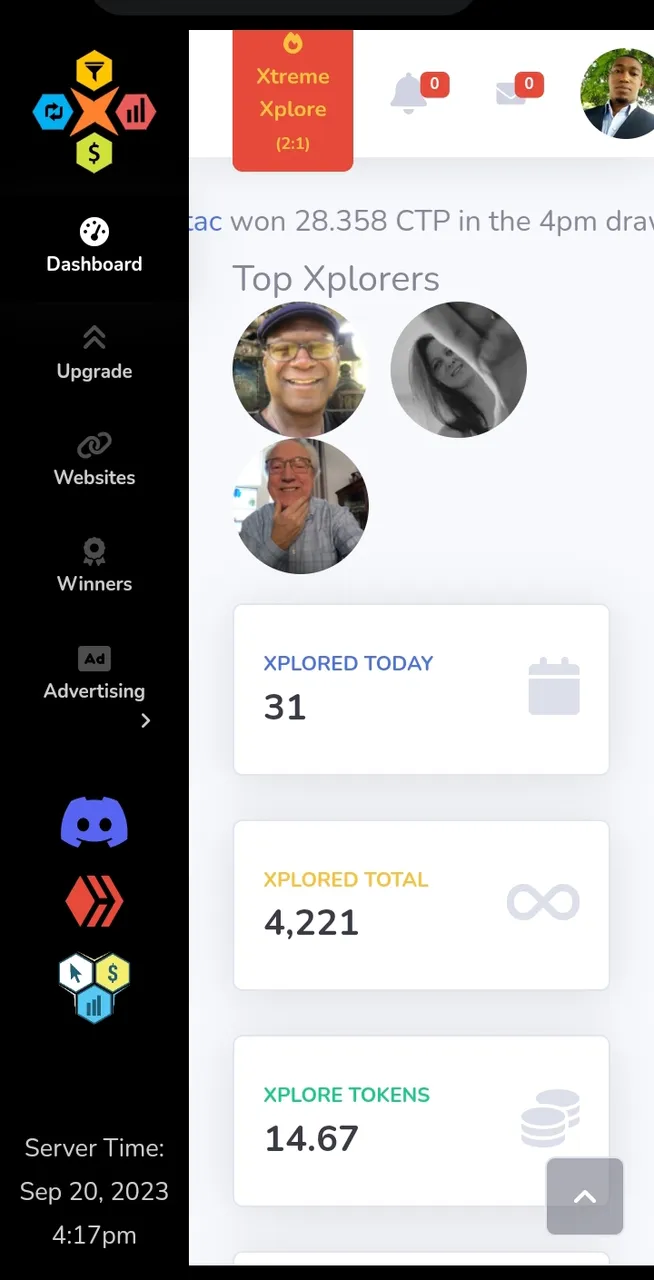Go to Dashboard in the sidebar

[x=94, y=246]
